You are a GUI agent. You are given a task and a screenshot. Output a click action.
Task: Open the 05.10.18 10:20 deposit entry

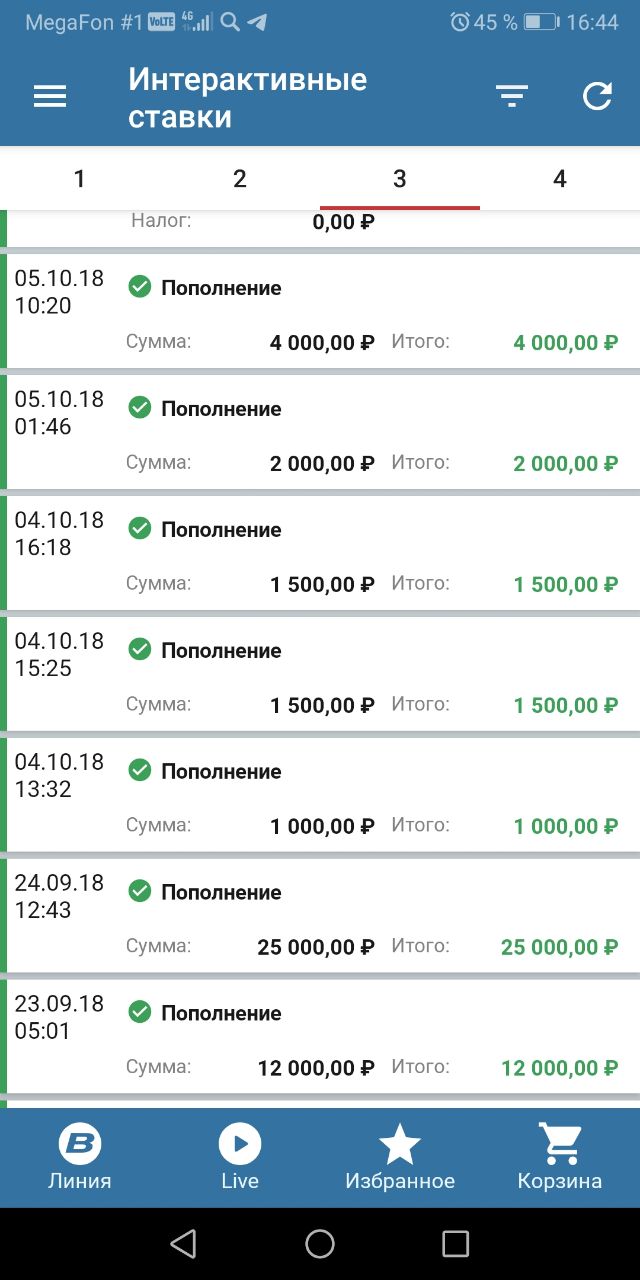point(320,311)
